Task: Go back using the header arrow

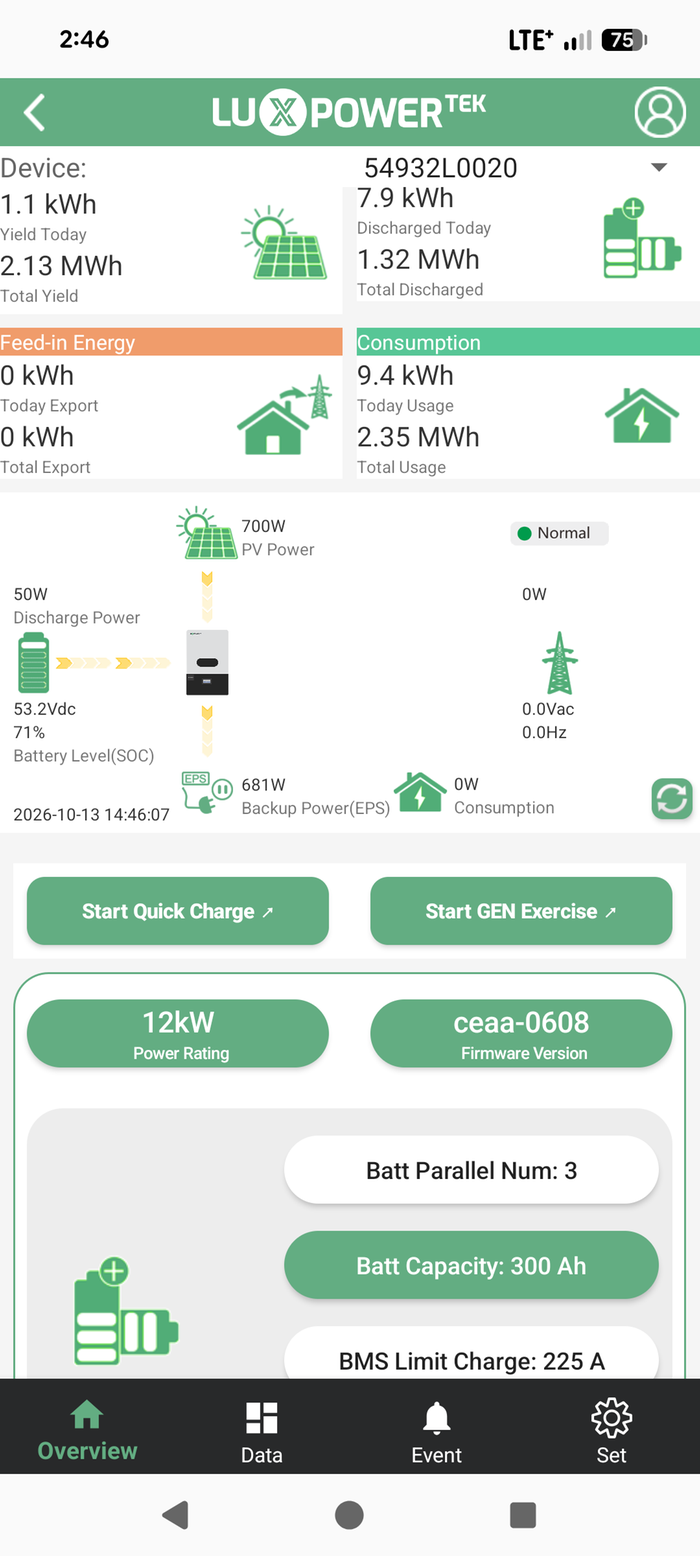Action: tap(35, 112)
